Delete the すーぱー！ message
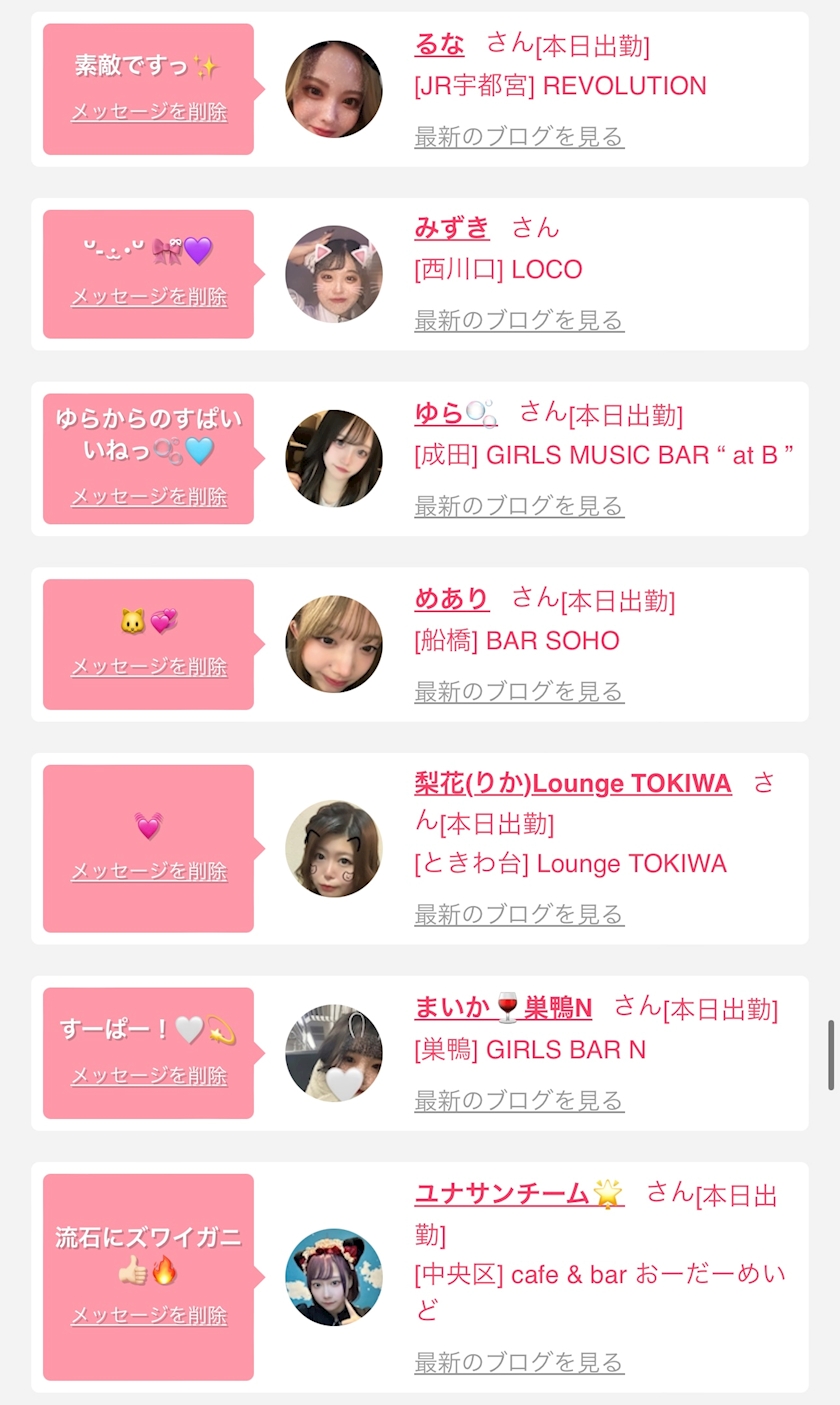Image resolution: width=840 pixels, height=1405 pixels. [149, 1076]
